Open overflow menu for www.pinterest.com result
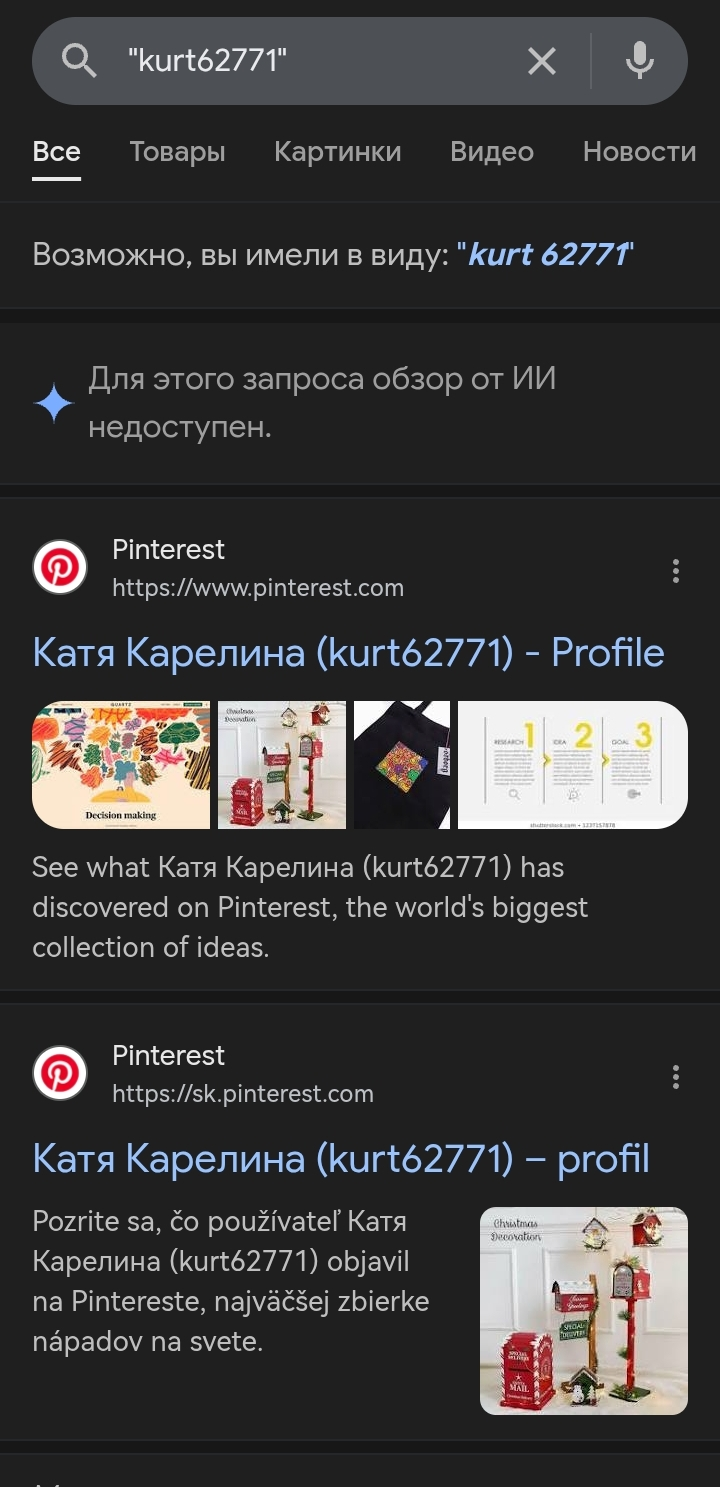 point(676,571)
